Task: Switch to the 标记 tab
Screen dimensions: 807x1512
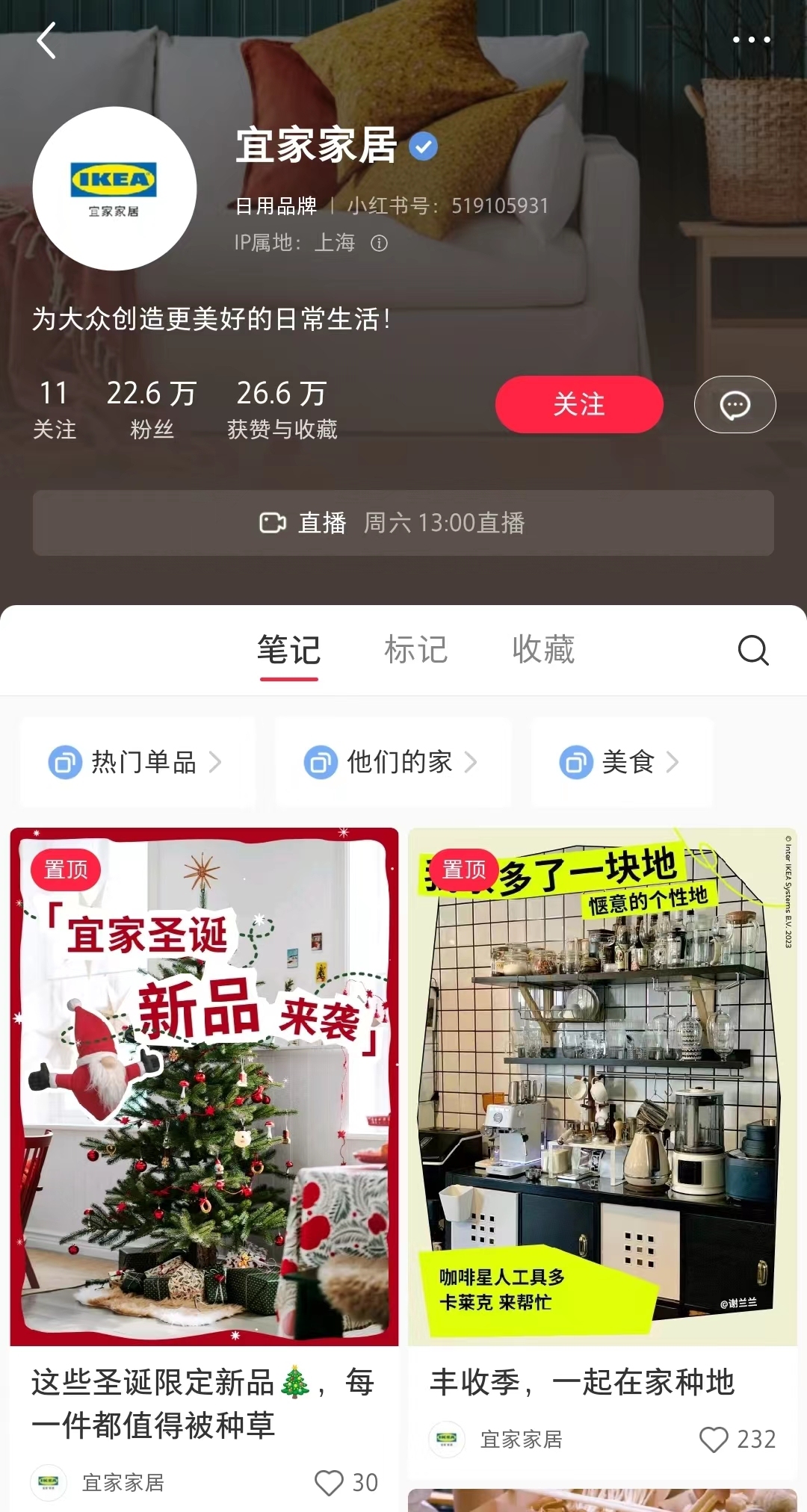Action: click(x=415, y=650)
